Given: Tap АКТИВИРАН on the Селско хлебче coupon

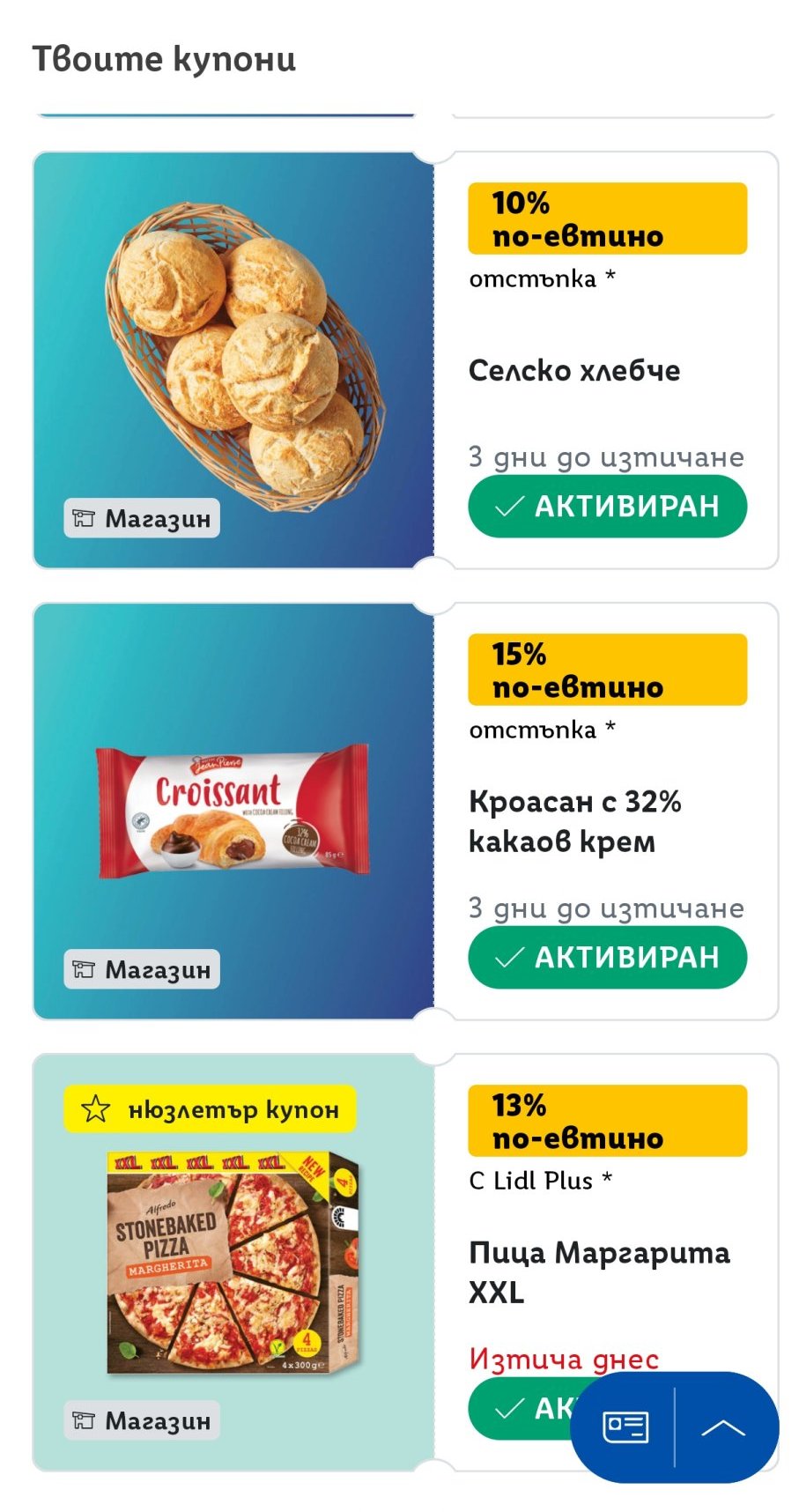Looking at the screenshot, I should [x=607, y=506].
